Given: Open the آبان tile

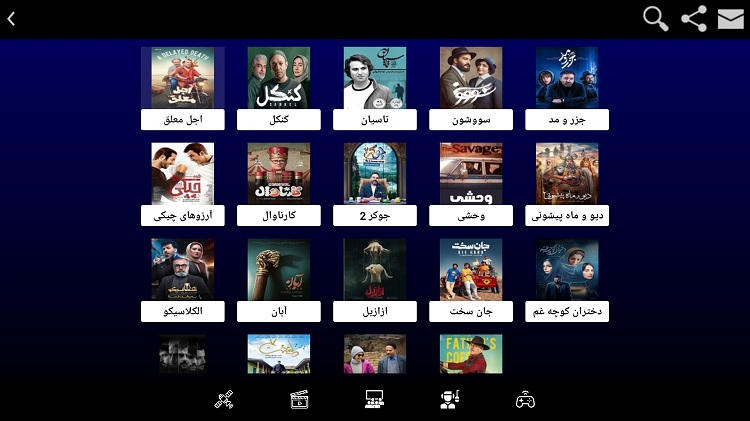Looking at the screenshot, I should 278,280.
